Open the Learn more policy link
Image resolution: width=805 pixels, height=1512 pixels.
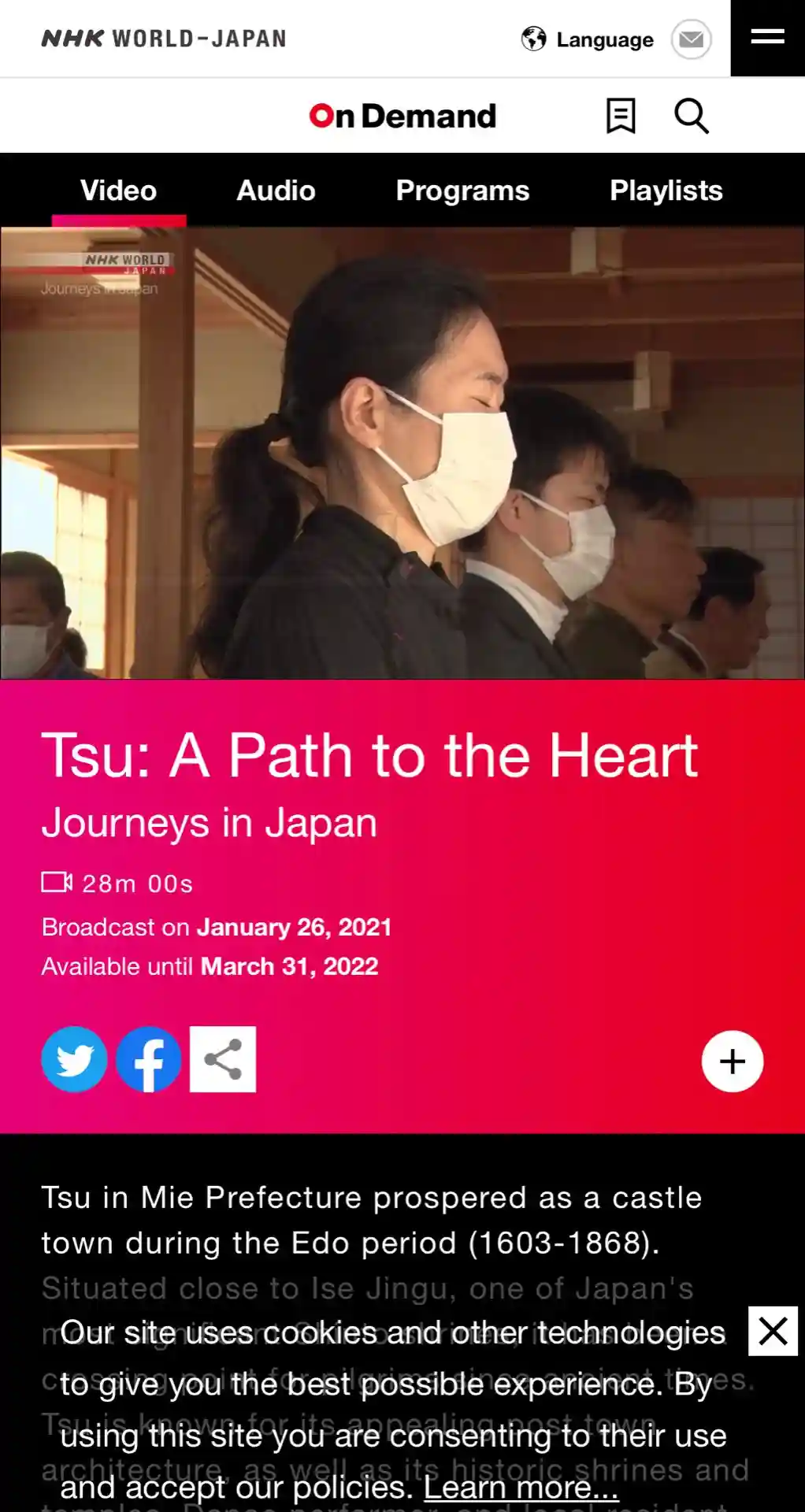(521, 1488)
